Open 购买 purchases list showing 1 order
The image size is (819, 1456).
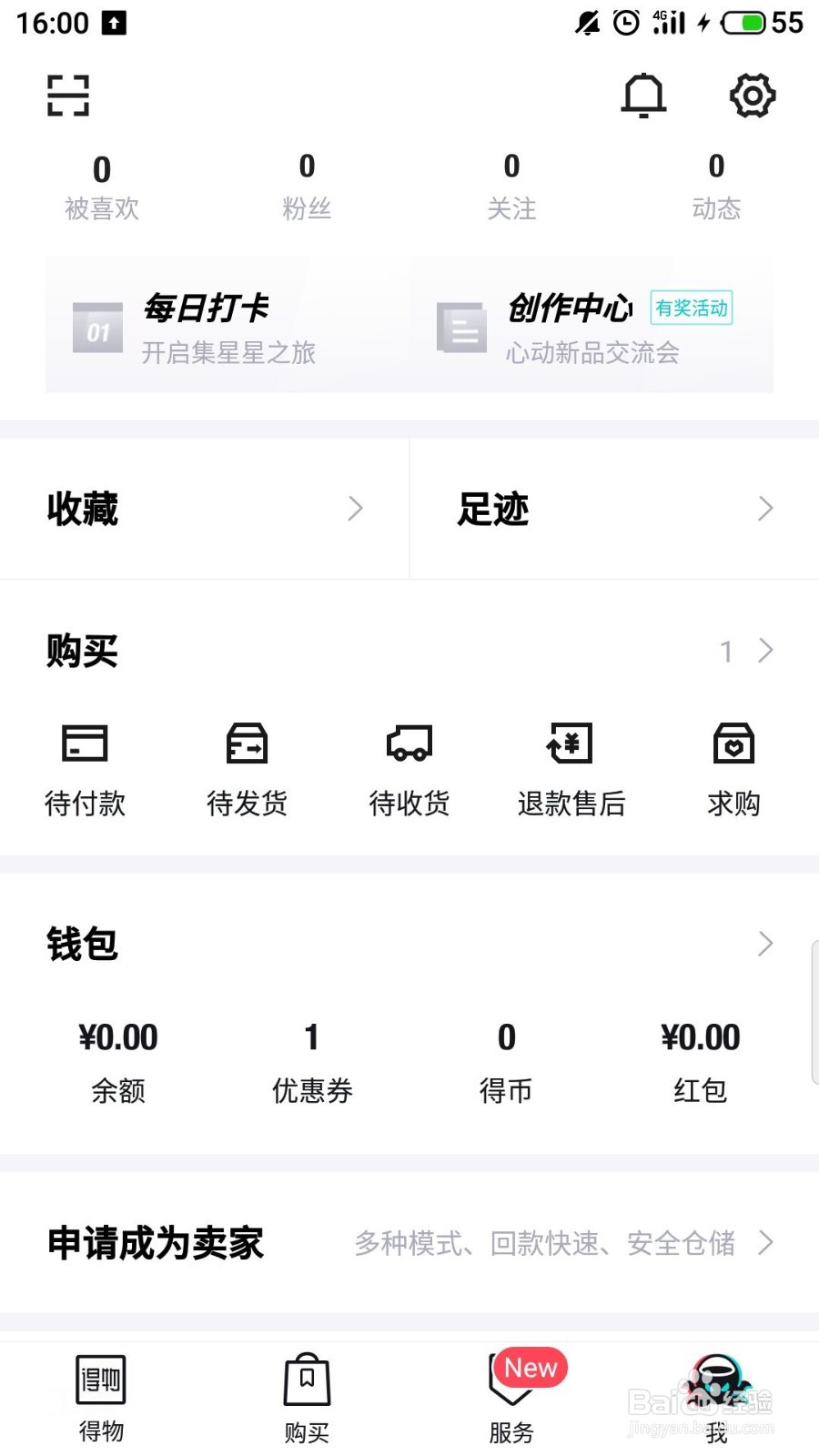(x=746, y=650)
